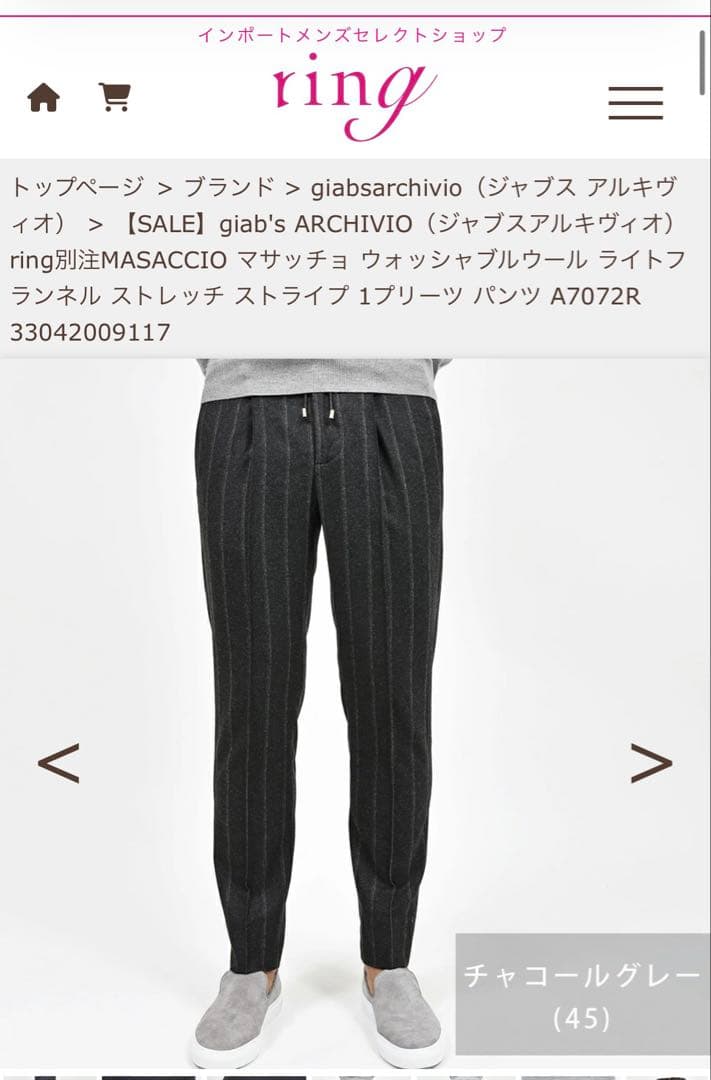Show next product image

click(651, 764)
